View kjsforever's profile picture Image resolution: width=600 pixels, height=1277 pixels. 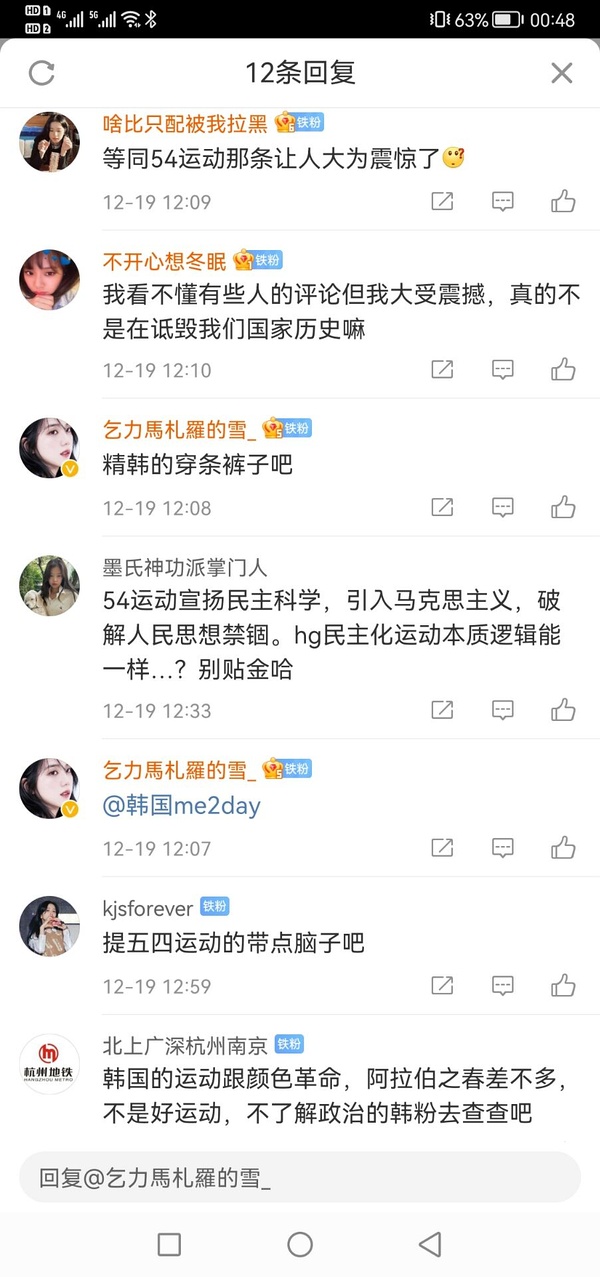50,926
